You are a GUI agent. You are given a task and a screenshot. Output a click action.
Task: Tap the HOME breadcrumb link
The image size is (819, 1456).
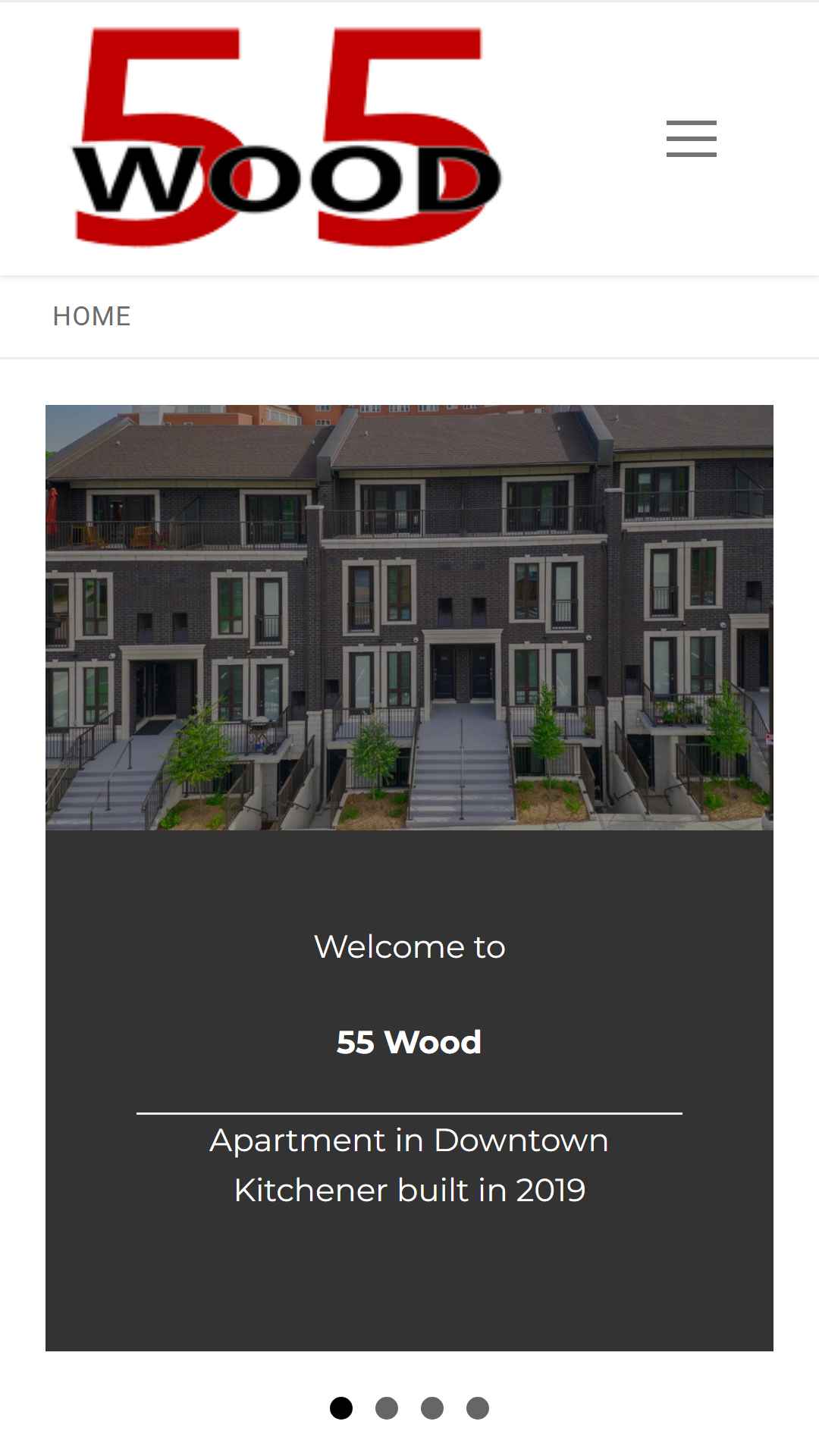92,316
